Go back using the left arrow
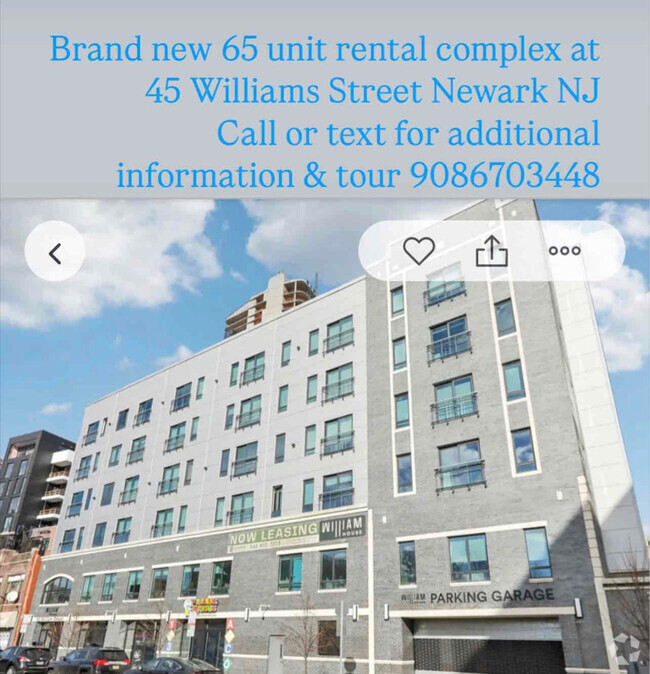Screen dimensions: 650x674 click(x=55, y=252)
